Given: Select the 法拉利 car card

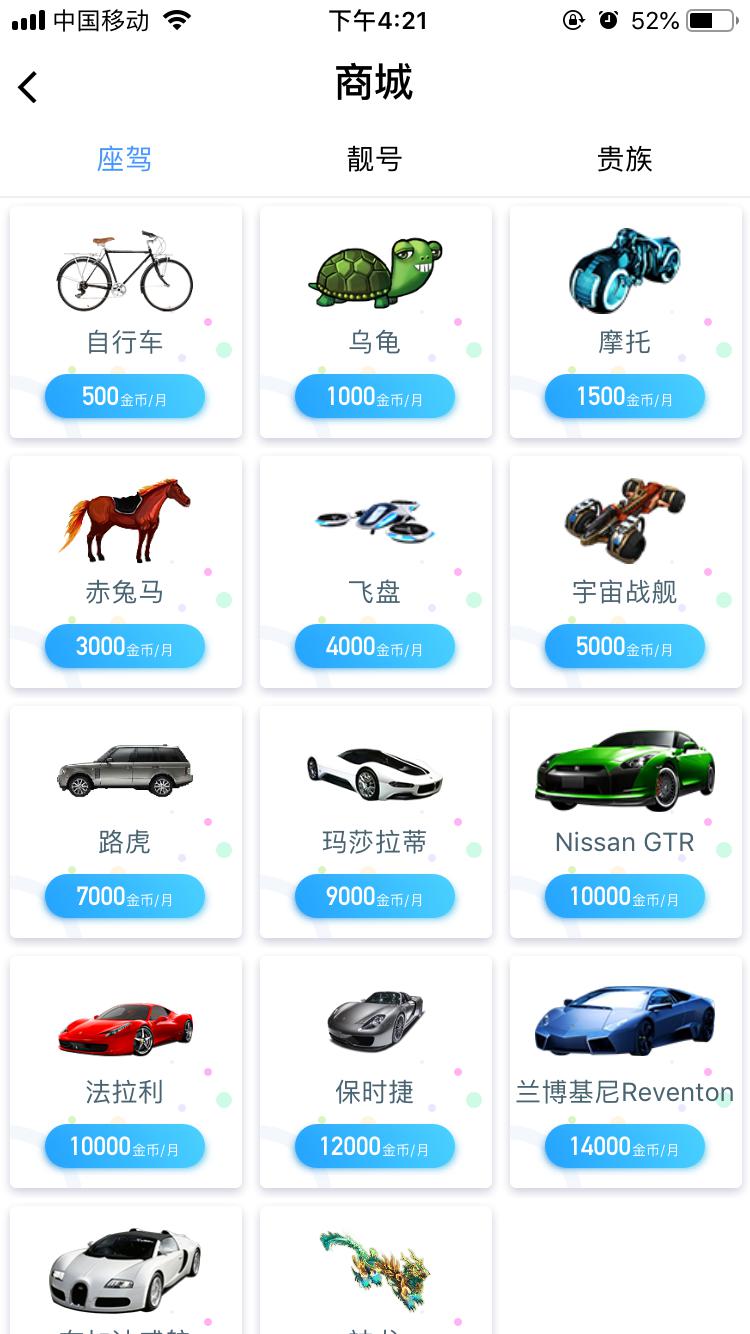Looking at the screenshot, I should point(125,1040).
